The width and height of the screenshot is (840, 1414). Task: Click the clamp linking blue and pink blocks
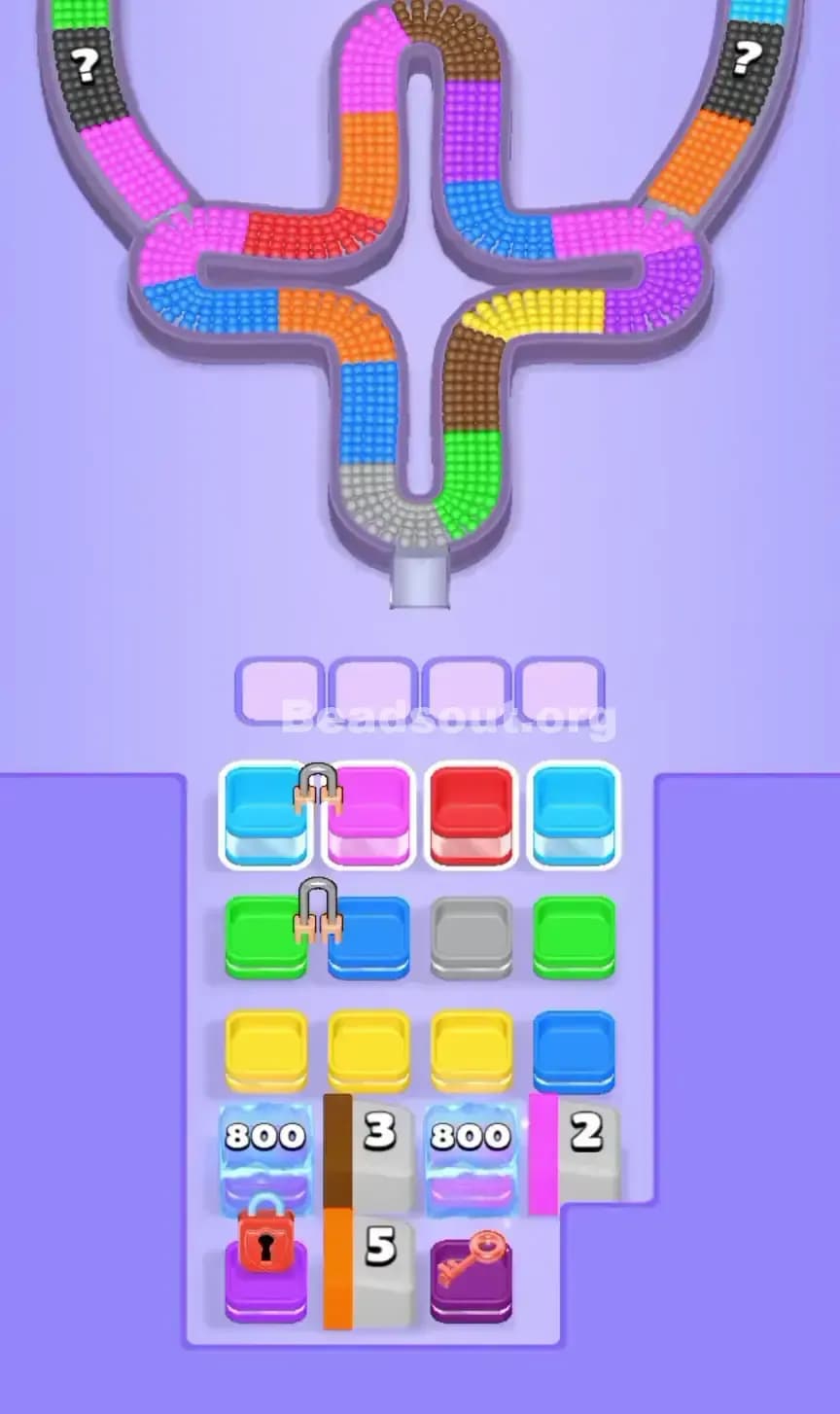[316, 788]
